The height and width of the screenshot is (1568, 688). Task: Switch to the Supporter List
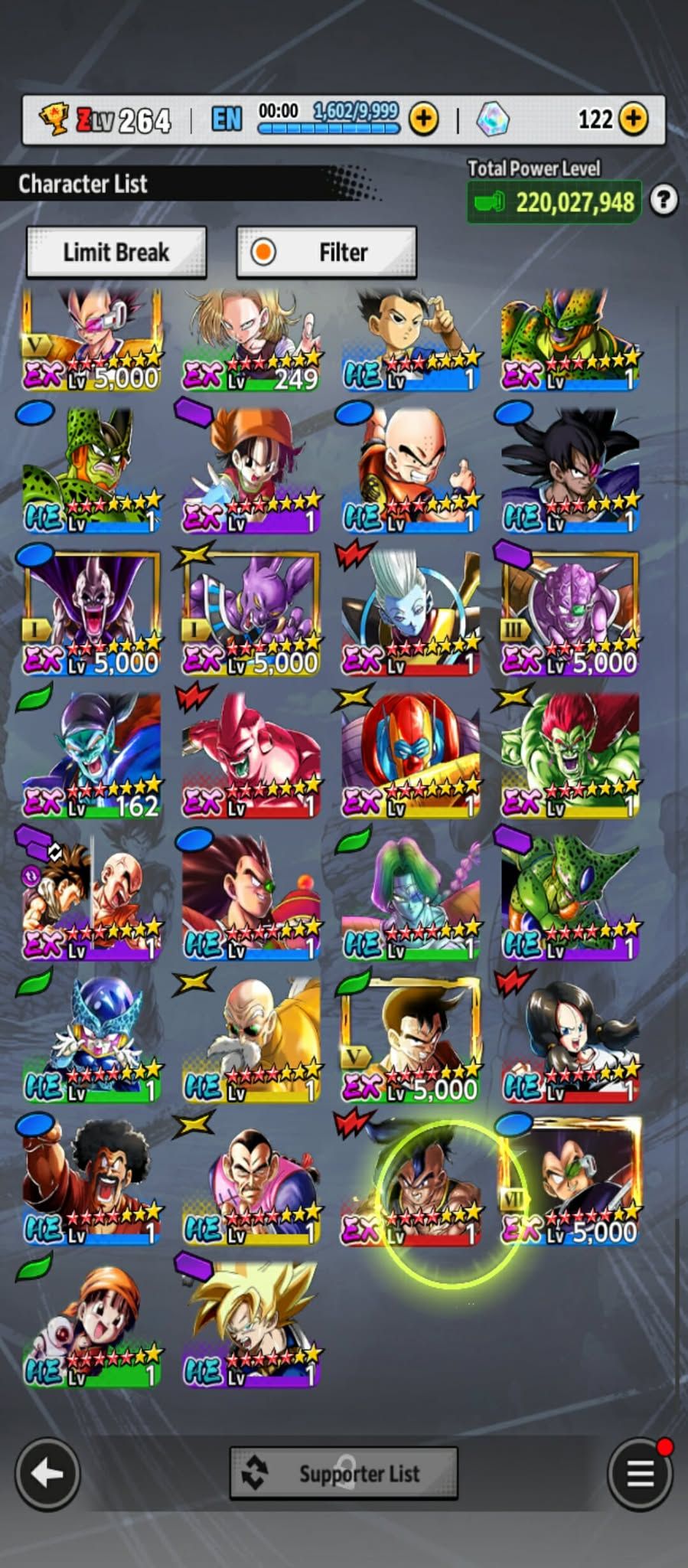tap(344, 1473)
